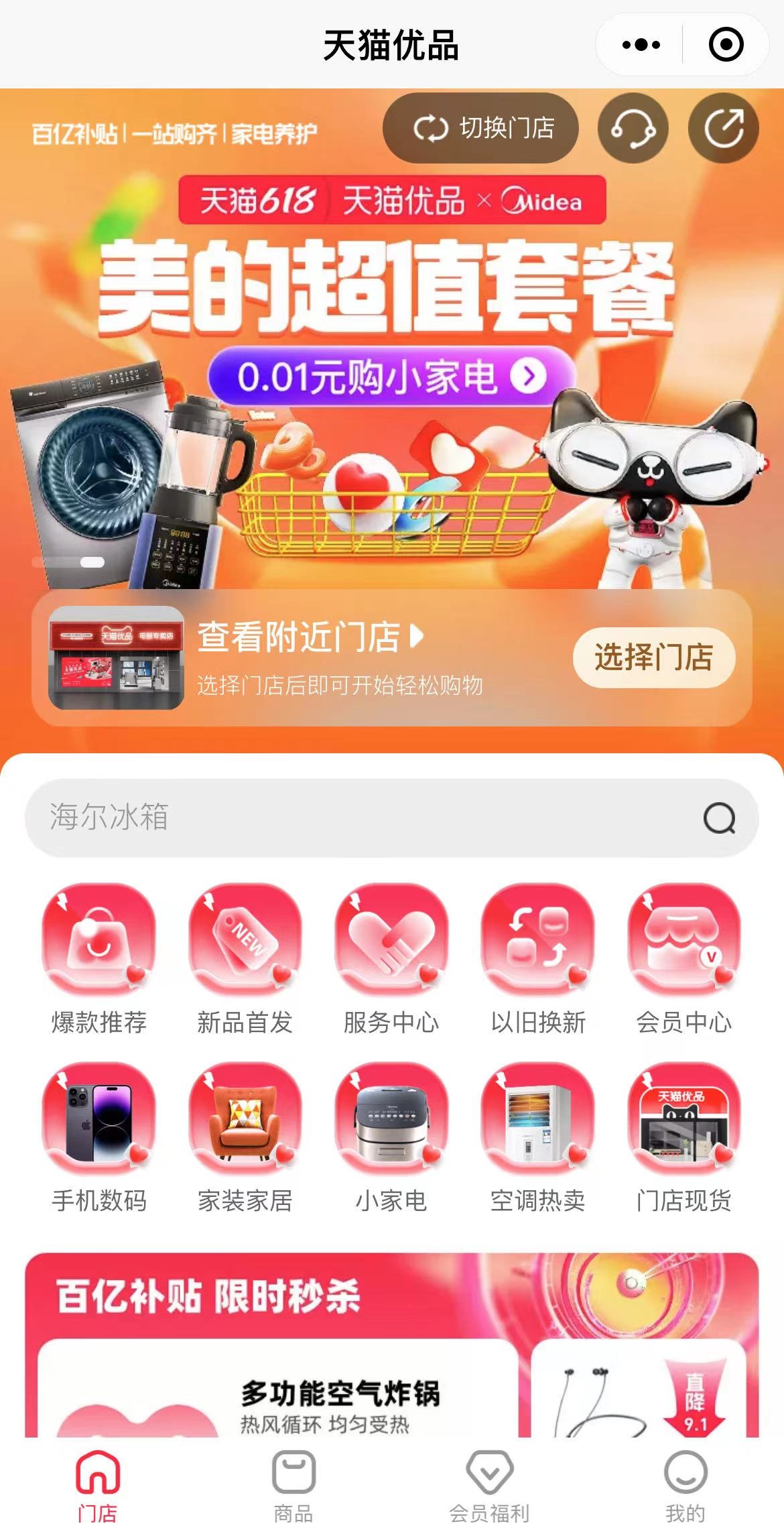The width and height of the screenshot is (784, 1534).
Task: Share the page via the share icon
Action: (723, 128)
